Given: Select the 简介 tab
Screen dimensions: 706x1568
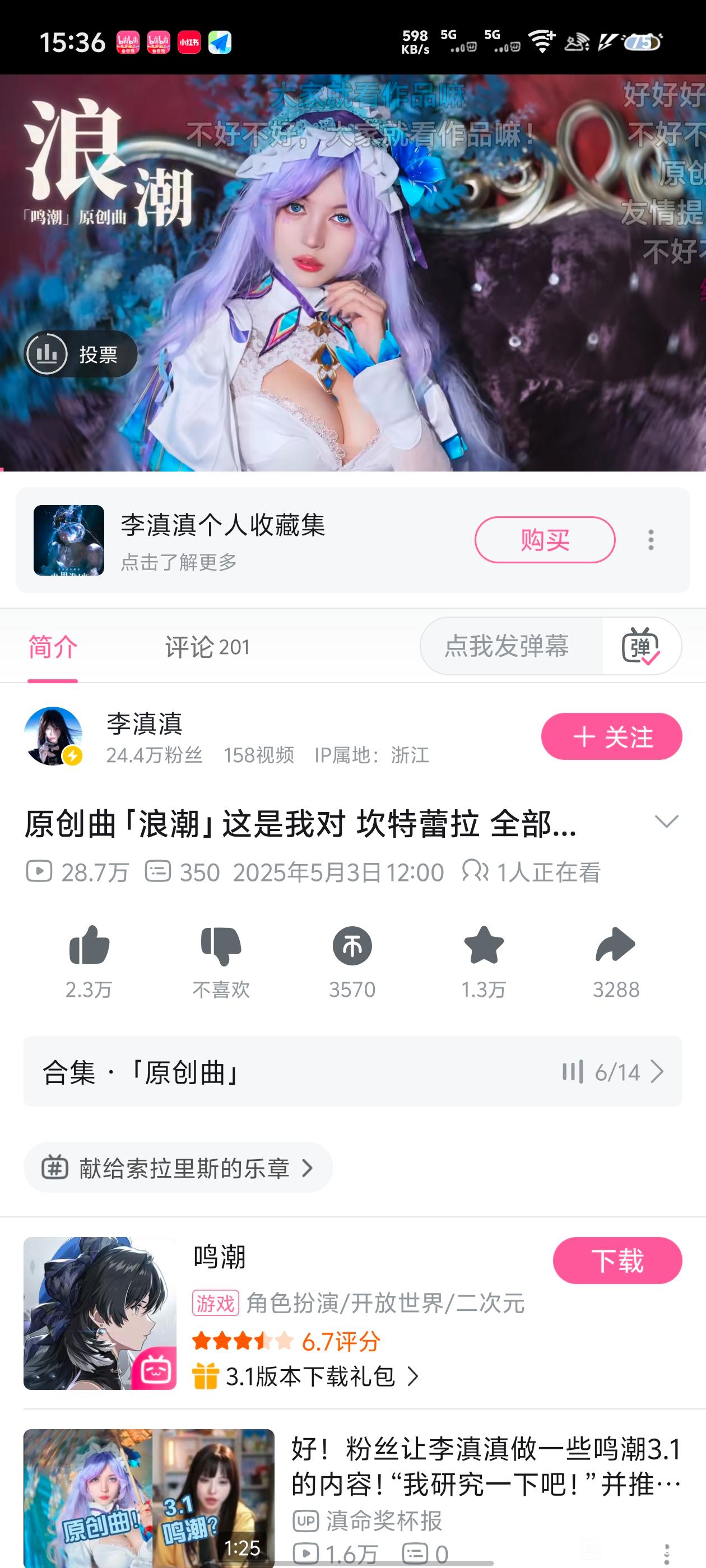Looking at the screenshot, I should click(53, 647).
